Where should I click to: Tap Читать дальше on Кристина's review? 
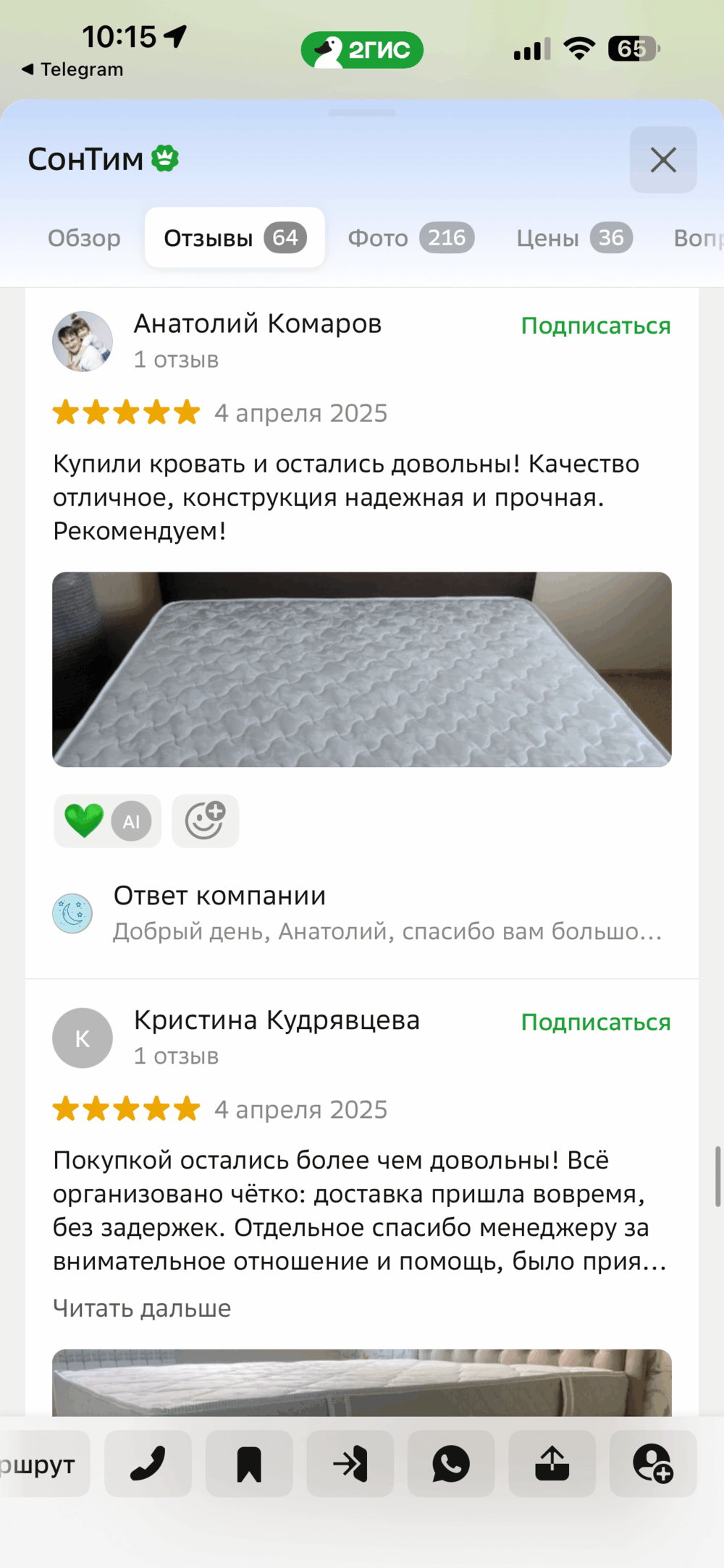(x=142, y=1308)
